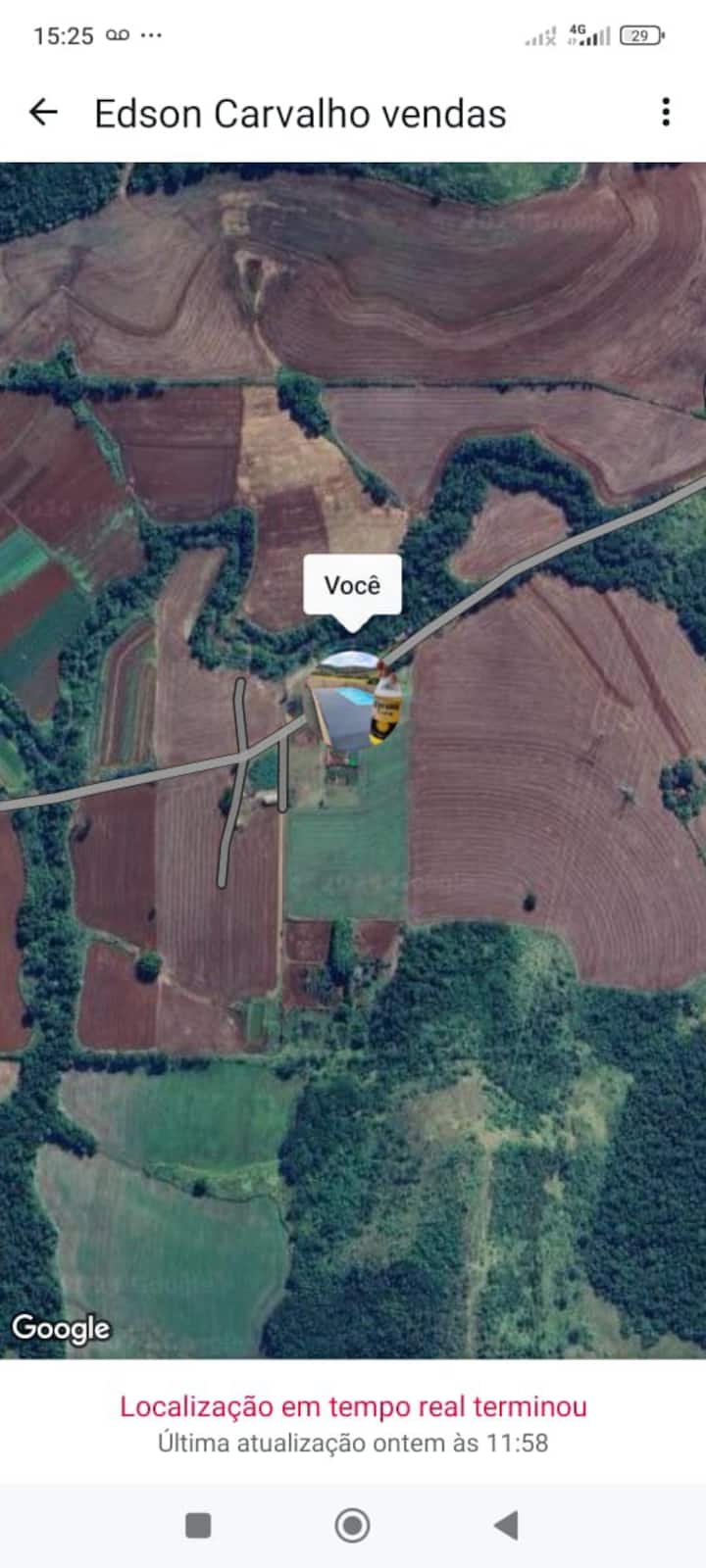The image size is (706, 1568).
Task: Open recent apps with square button
Action: 198,1525
